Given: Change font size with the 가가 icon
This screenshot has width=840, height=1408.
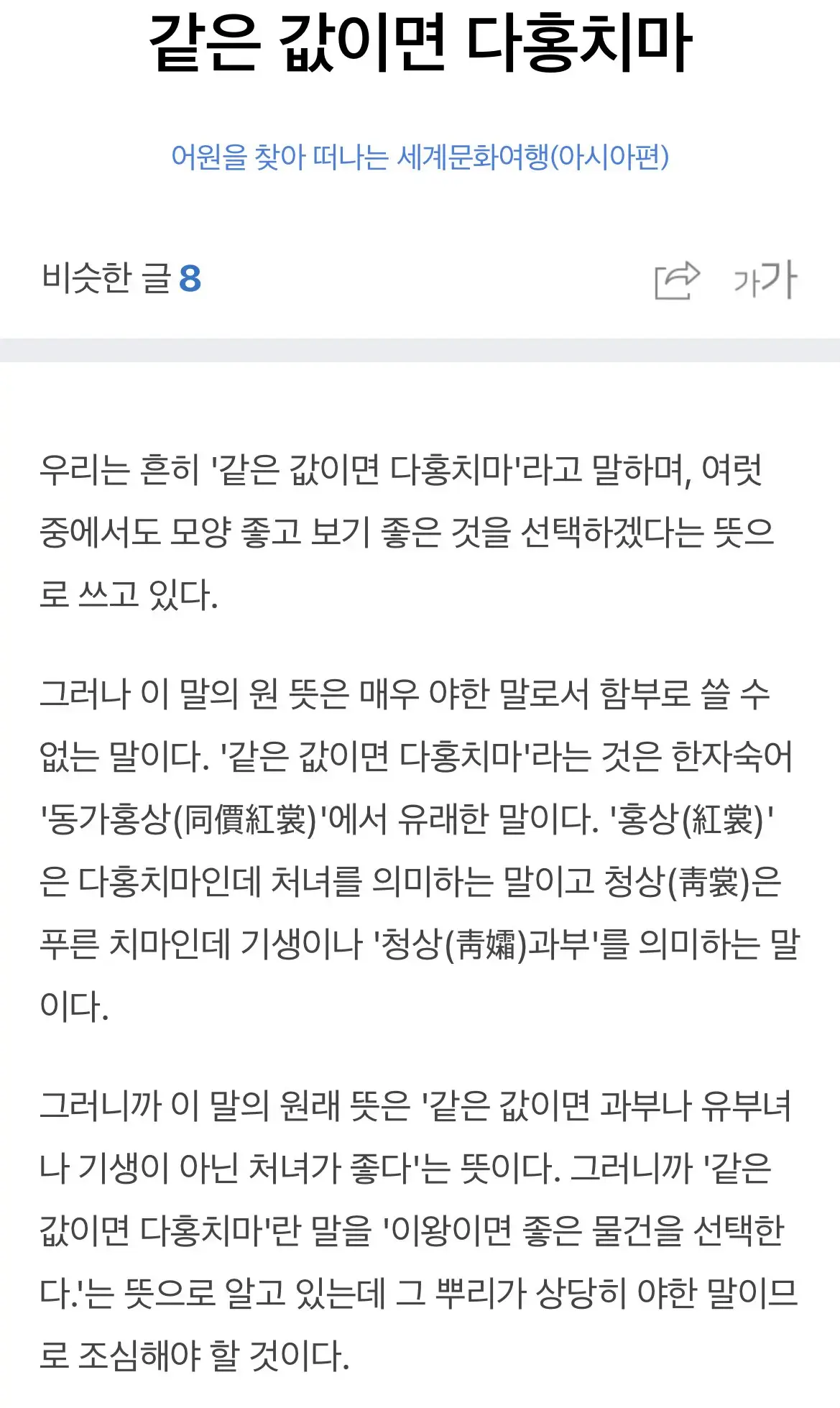Looking at the screenshot, I should pos(765,280).
